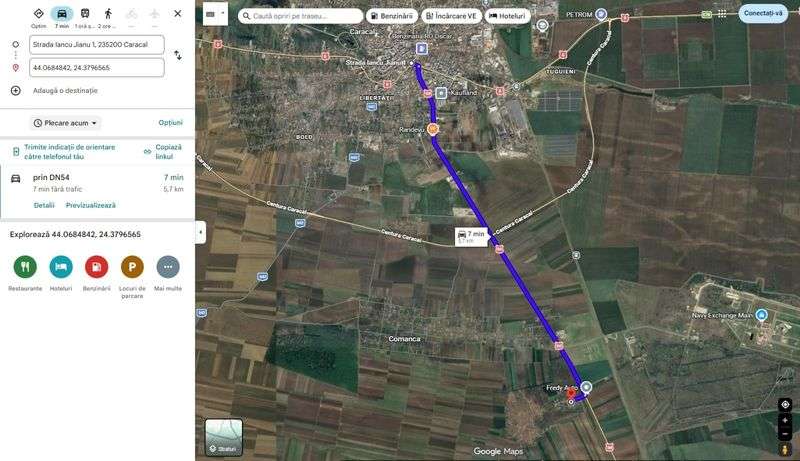Open the Plecare acum departure dropdown
800x461 pixels.
tap(66, 123)
